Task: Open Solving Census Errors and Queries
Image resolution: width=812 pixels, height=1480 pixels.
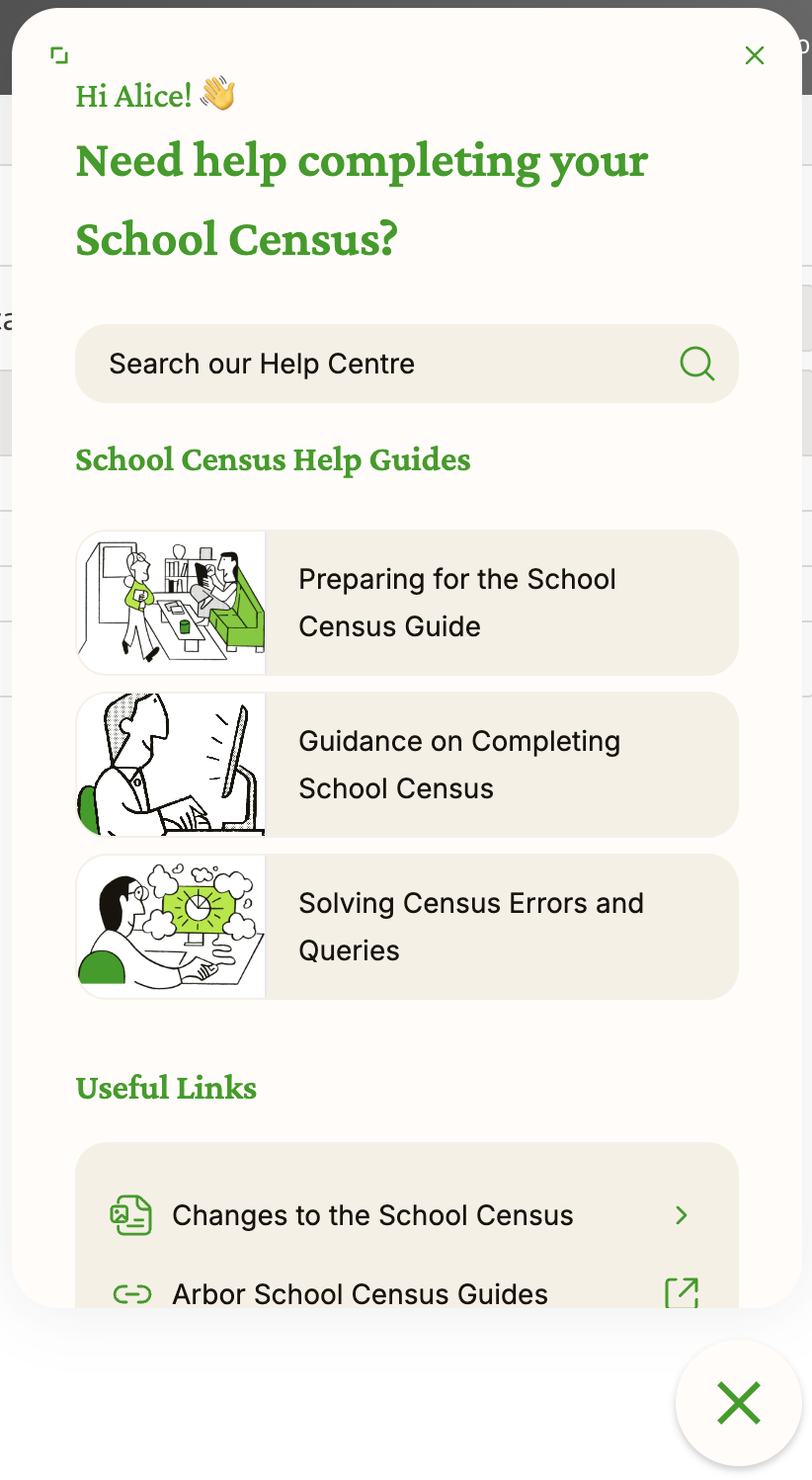Action: (407, 927)
